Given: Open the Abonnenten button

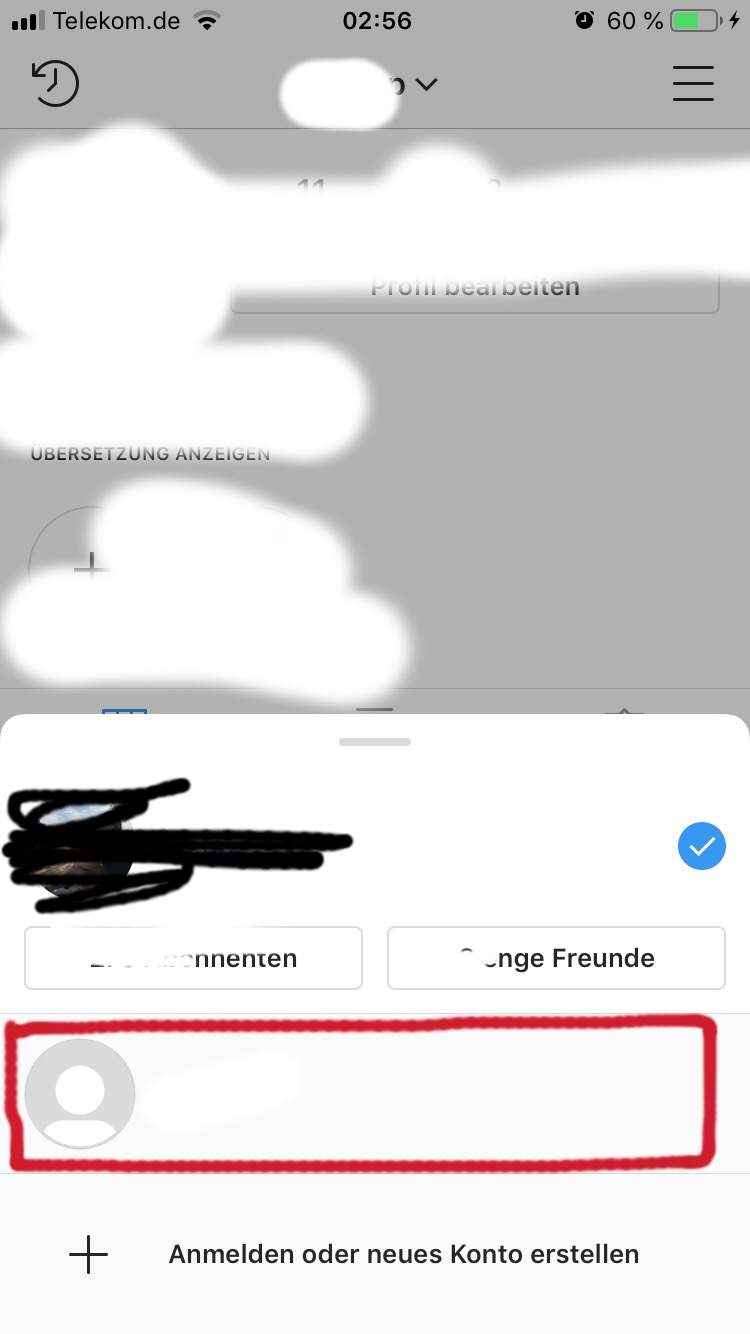Looking at the screenshot, I should point(193,958).
